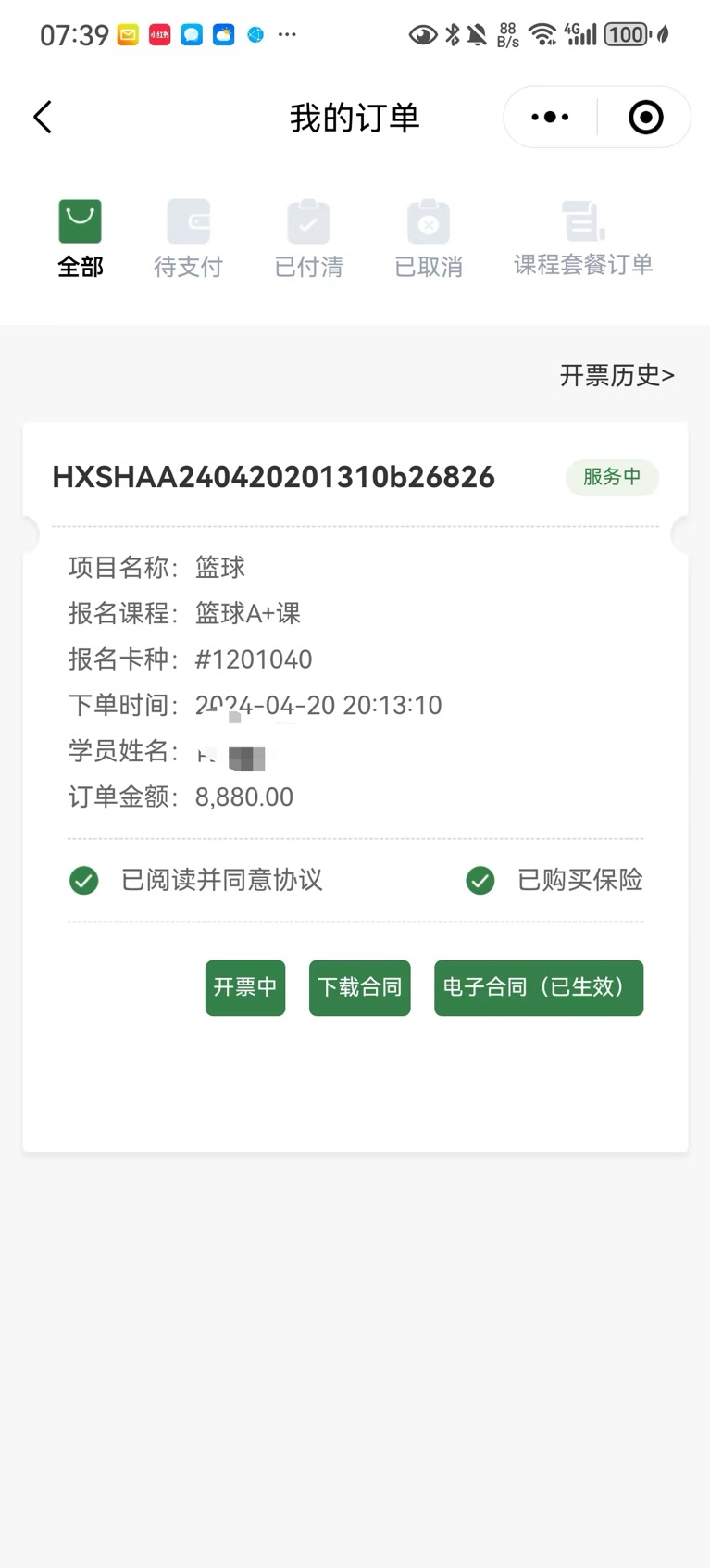The image size is (710, 1568).
Task: Select the 全部 orders tab
Action: pos(81,239)
